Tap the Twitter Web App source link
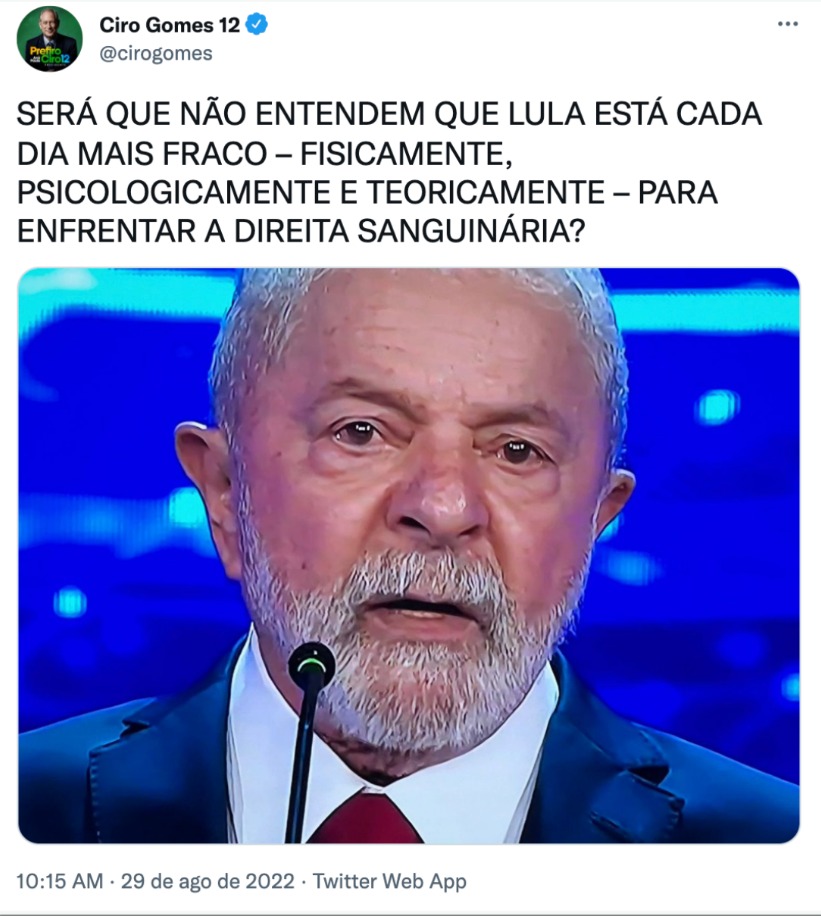821x916 pixels. tap(389, 881)
